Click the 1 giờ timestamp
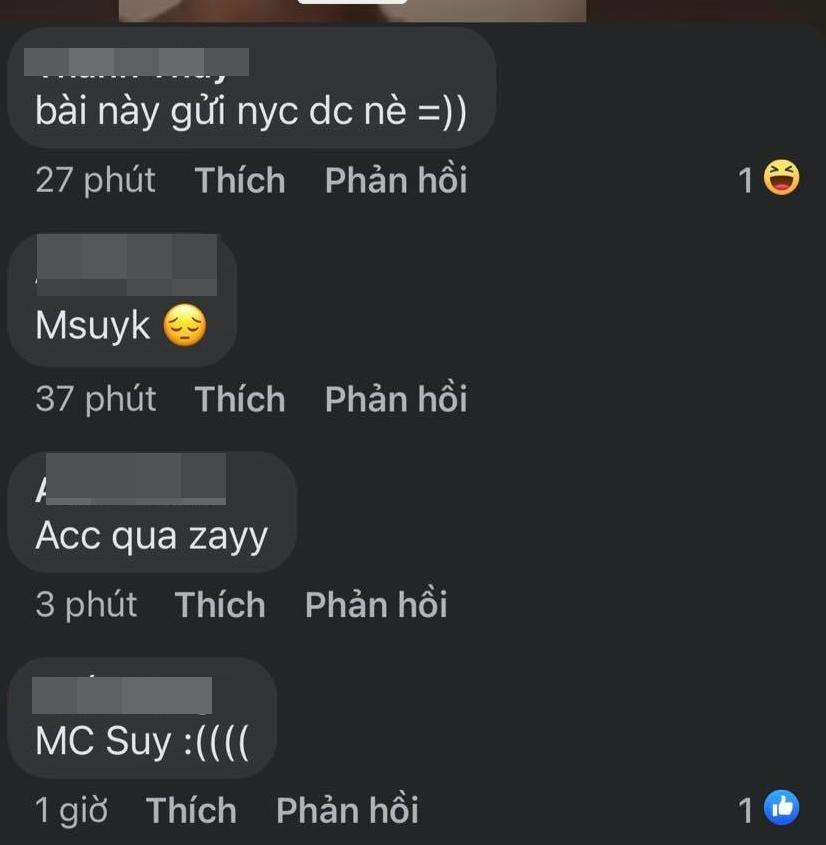 point(74,810)
